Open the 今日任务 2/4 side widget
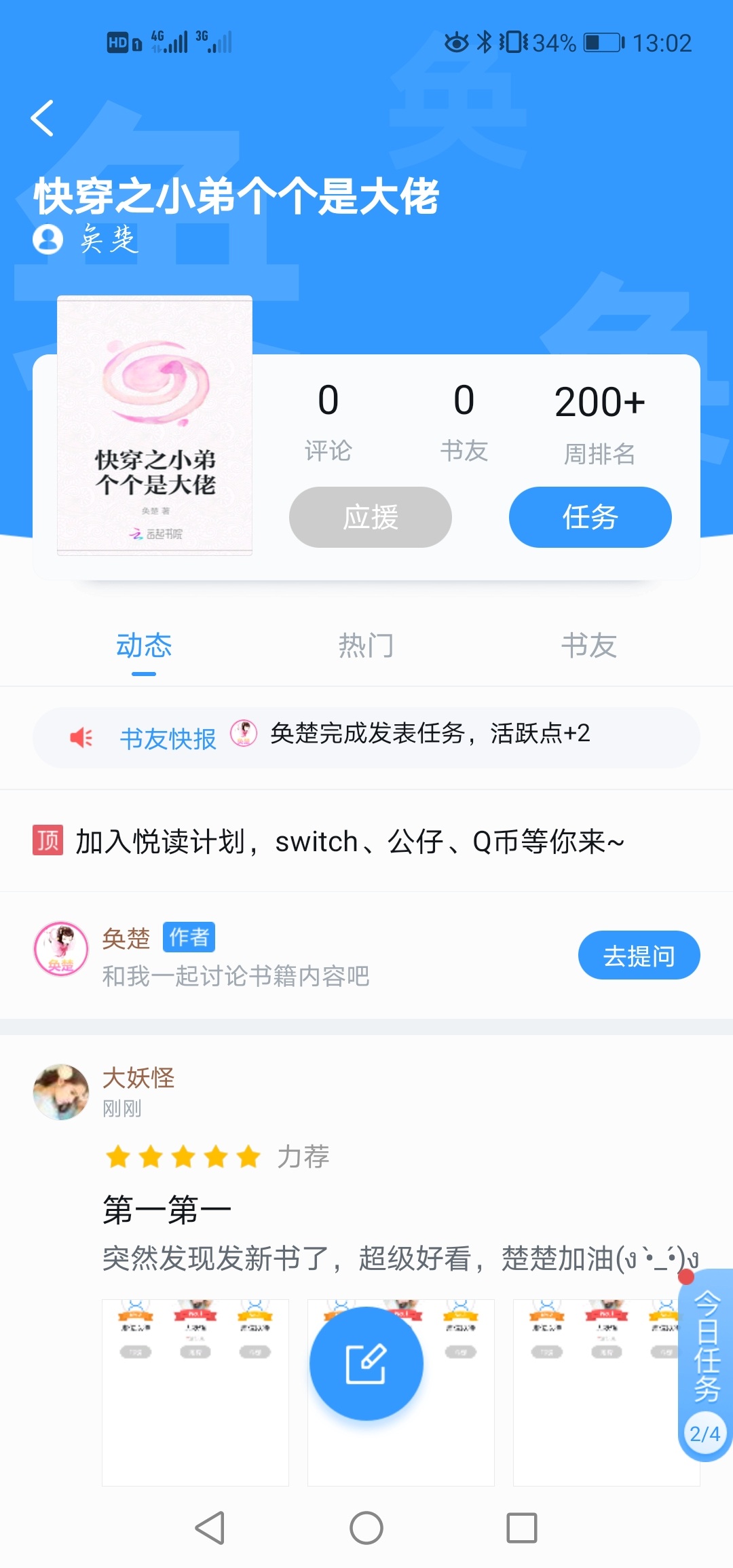Viewport: 733px width, 1568px height. 706,1364
